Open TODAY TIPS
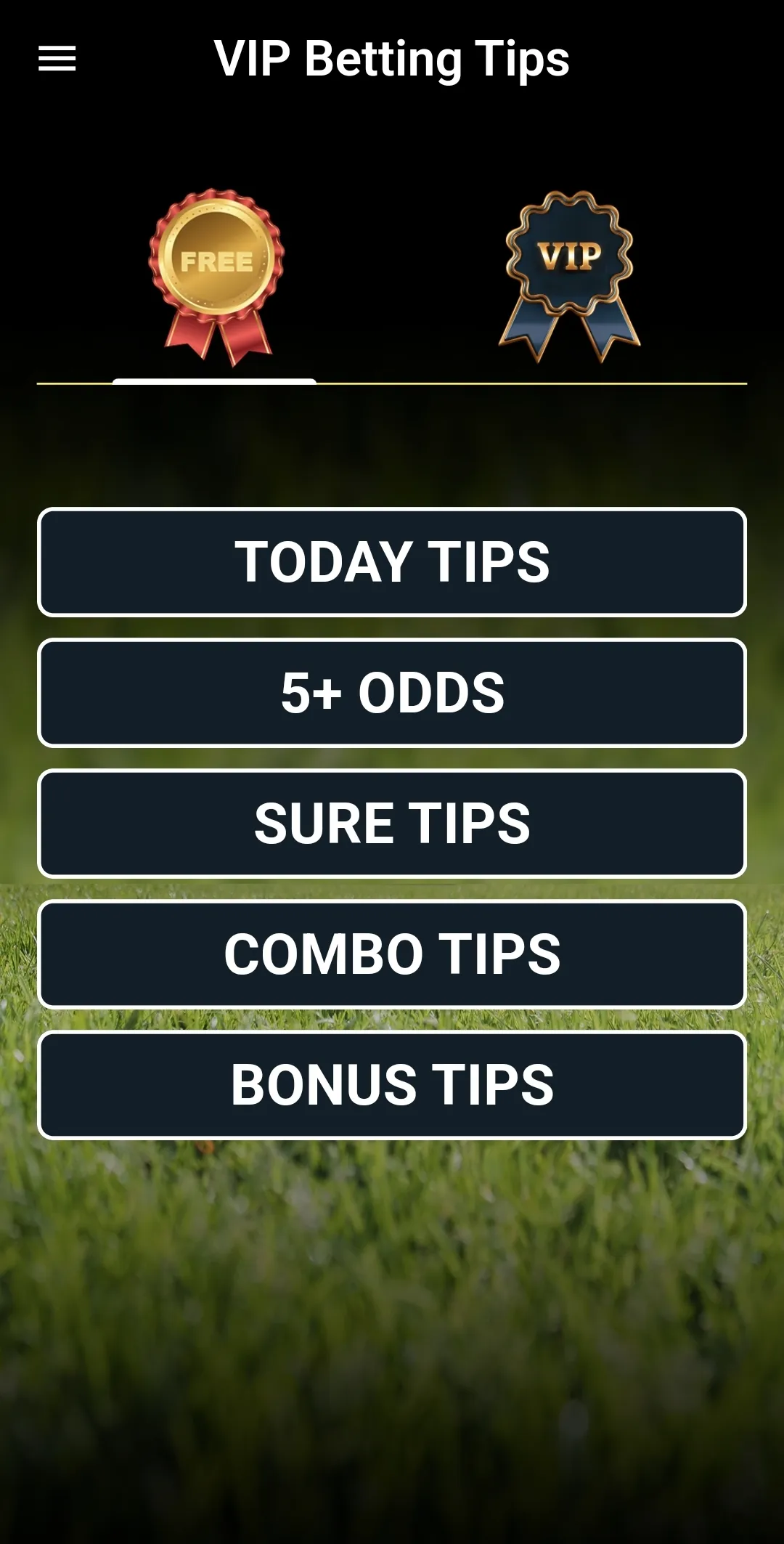 [392, 562]
